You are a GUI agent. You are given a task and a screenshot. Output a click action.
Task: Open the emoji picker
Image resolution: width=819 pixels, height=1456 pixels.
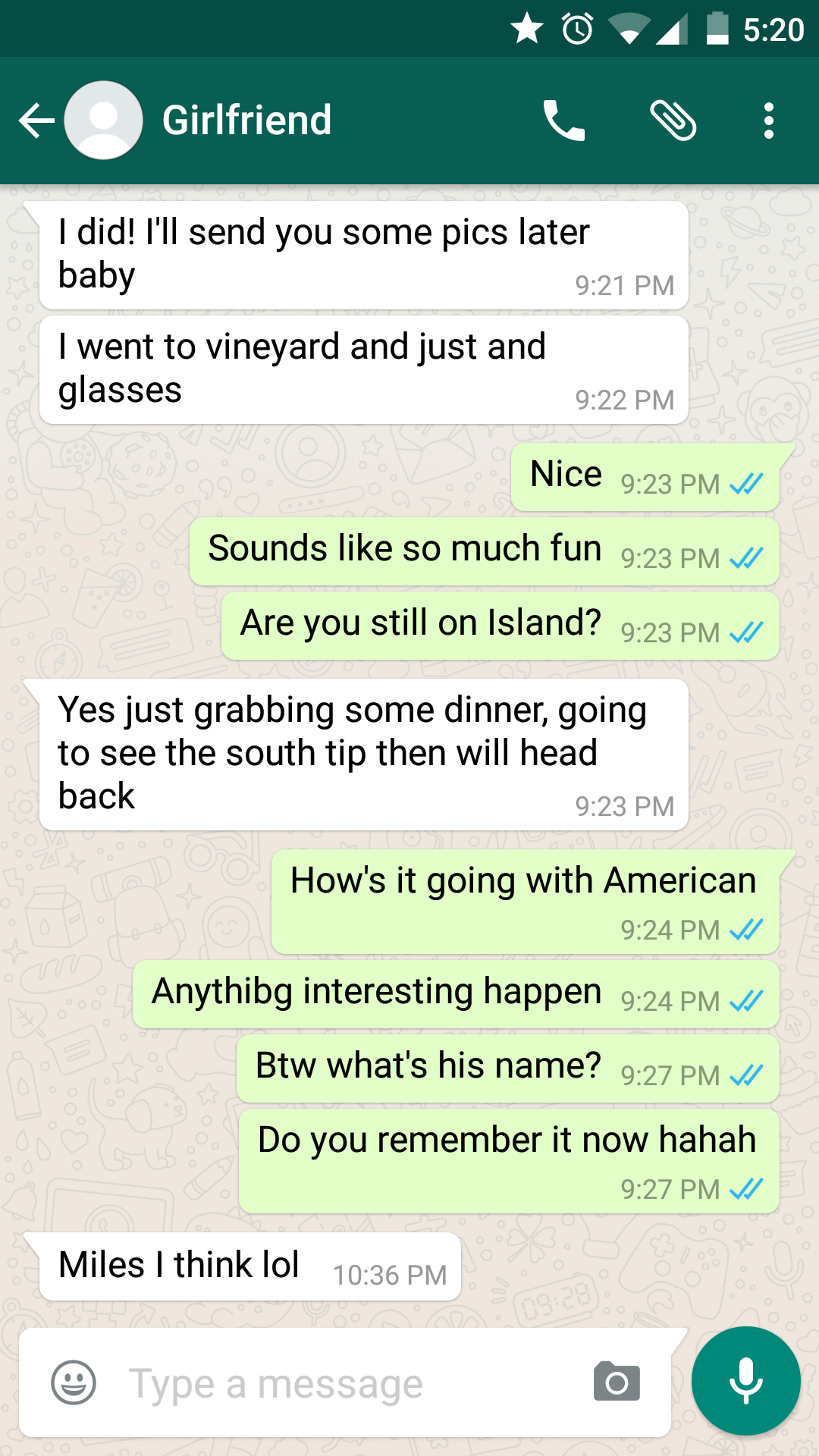[x=74, y=1382]
